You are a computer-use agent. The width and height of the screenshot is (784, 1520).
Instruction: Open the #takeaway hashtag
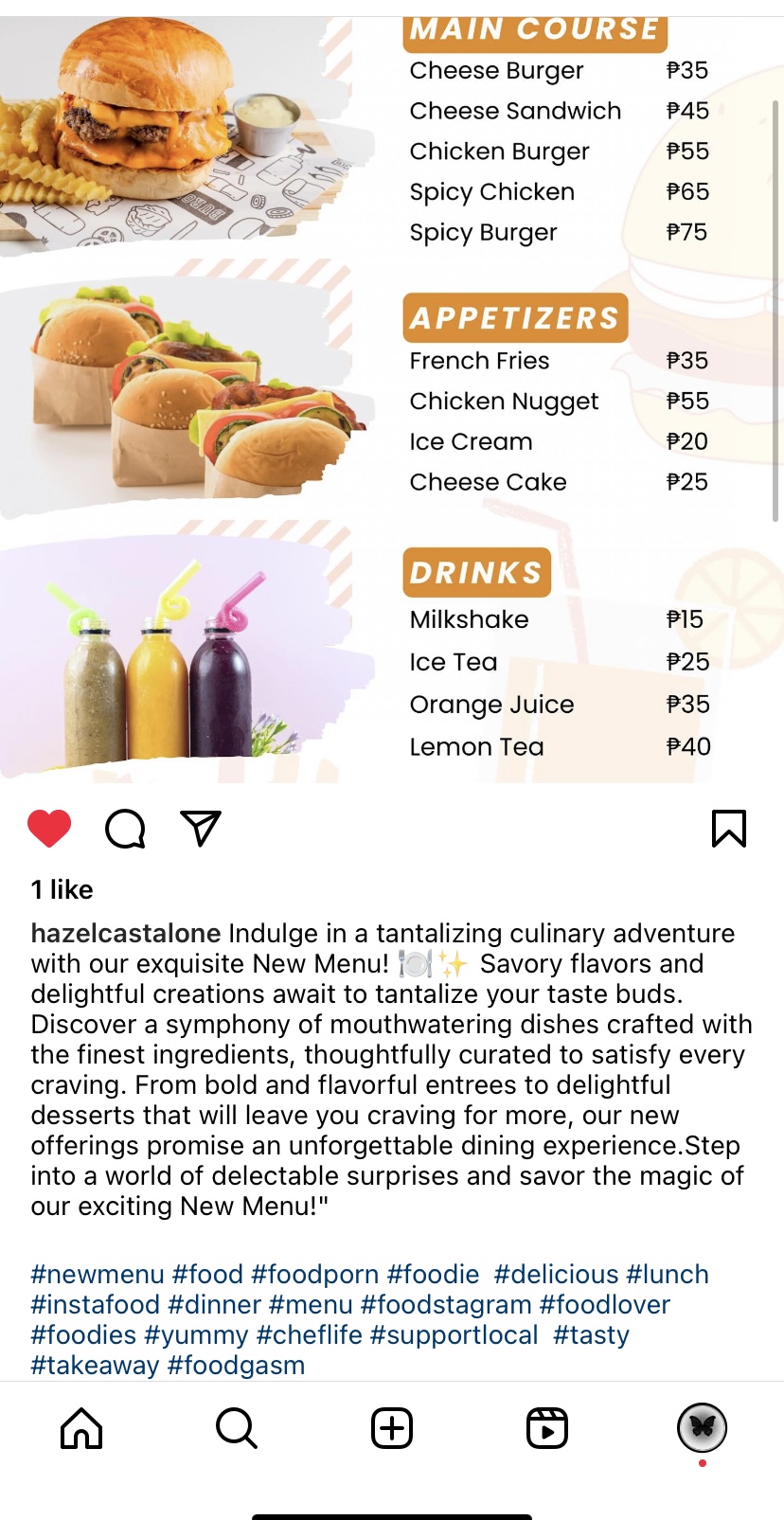pos(95,1365)
